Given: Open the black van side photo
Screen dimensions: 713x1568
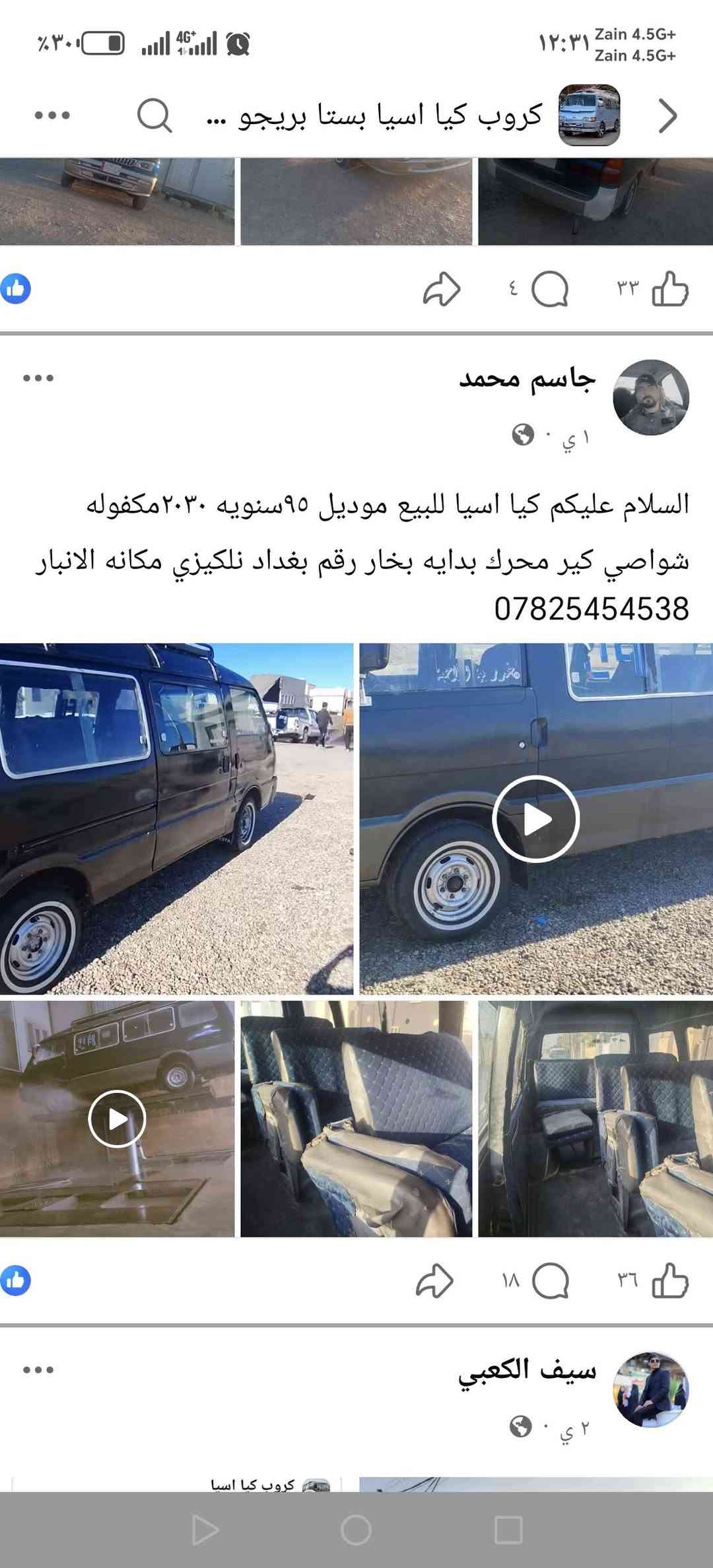Looking at the screenshot, I should 176,818.
